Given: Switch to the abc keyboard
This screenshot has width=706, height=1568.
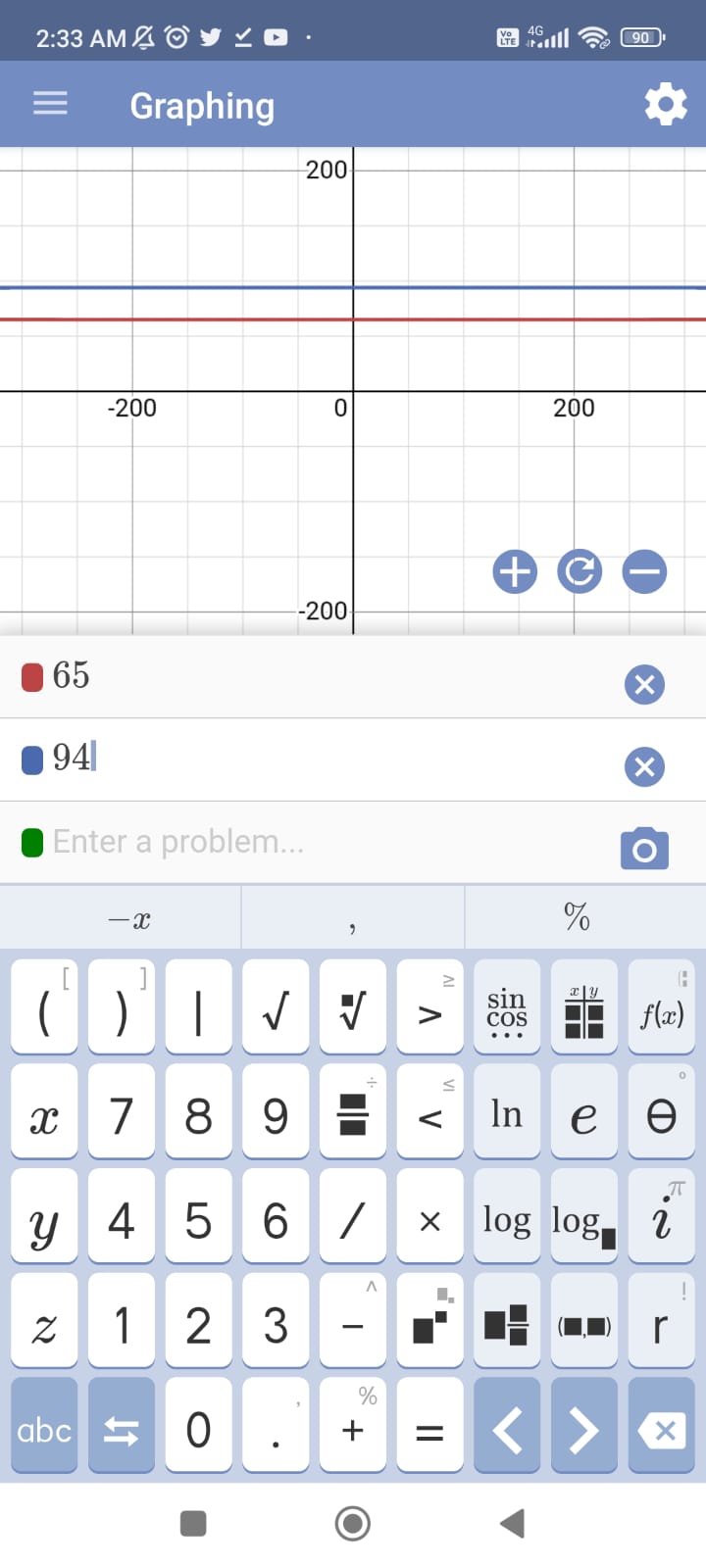Looking at the screenshot, I should [x=44, y=1430].
